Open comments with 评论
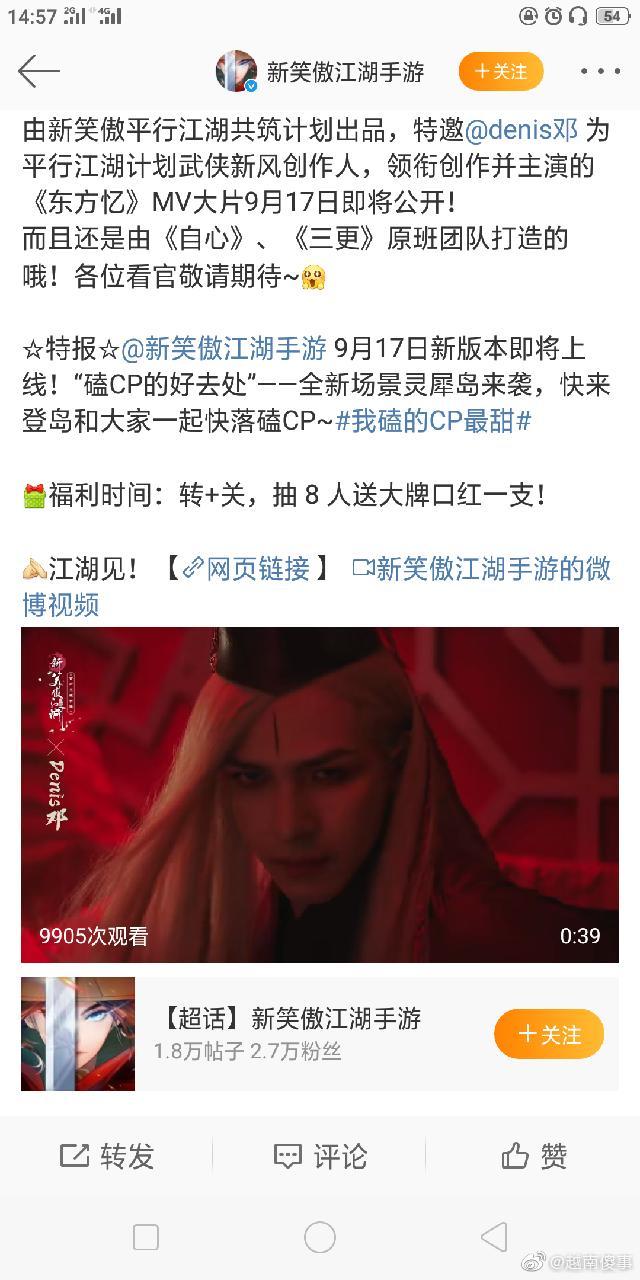Viewport: 640px width, 1280px height. (320, 1157)
